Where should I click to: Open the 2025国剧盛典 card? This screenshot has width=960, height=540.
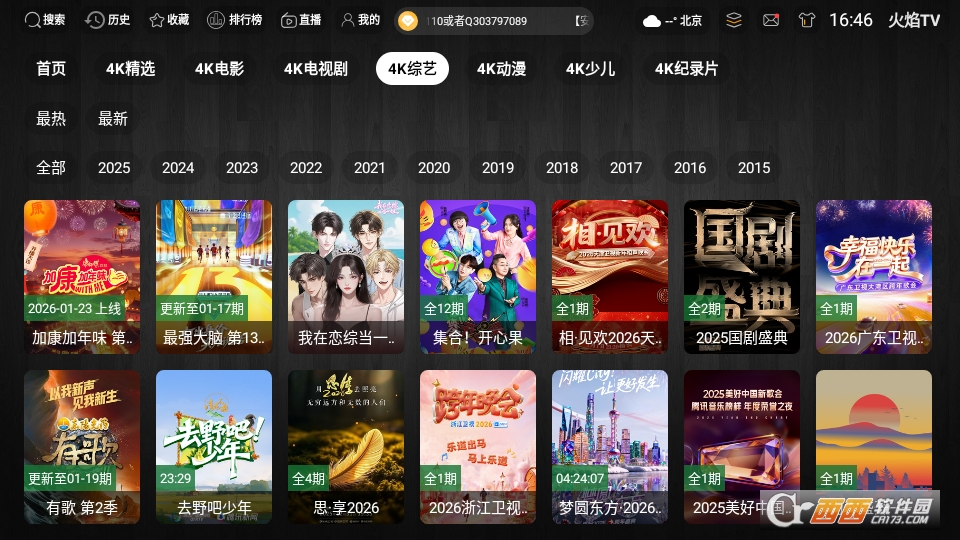coord(742,277)
